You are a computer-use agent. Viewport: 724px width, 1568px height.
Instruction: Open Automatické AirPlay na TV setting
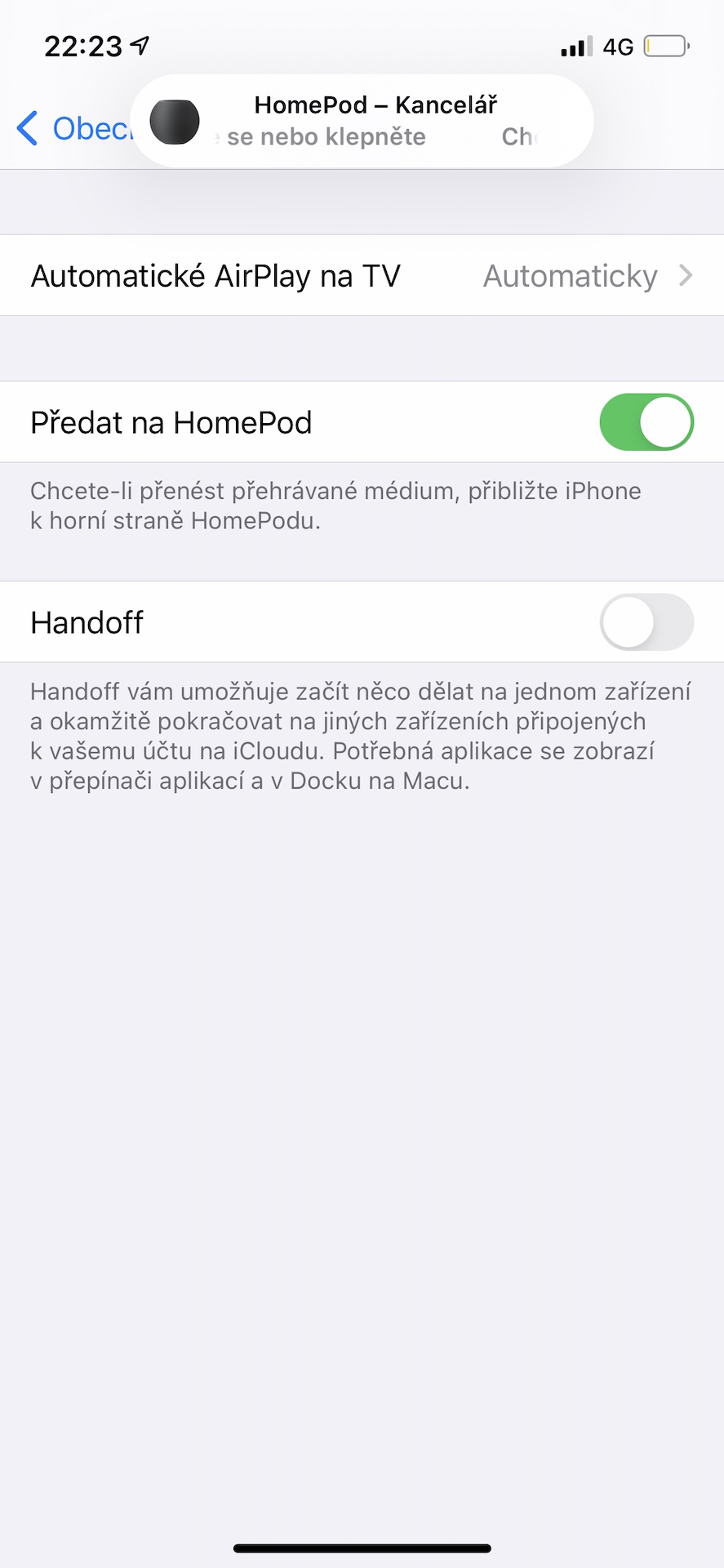tap(362, 275)
